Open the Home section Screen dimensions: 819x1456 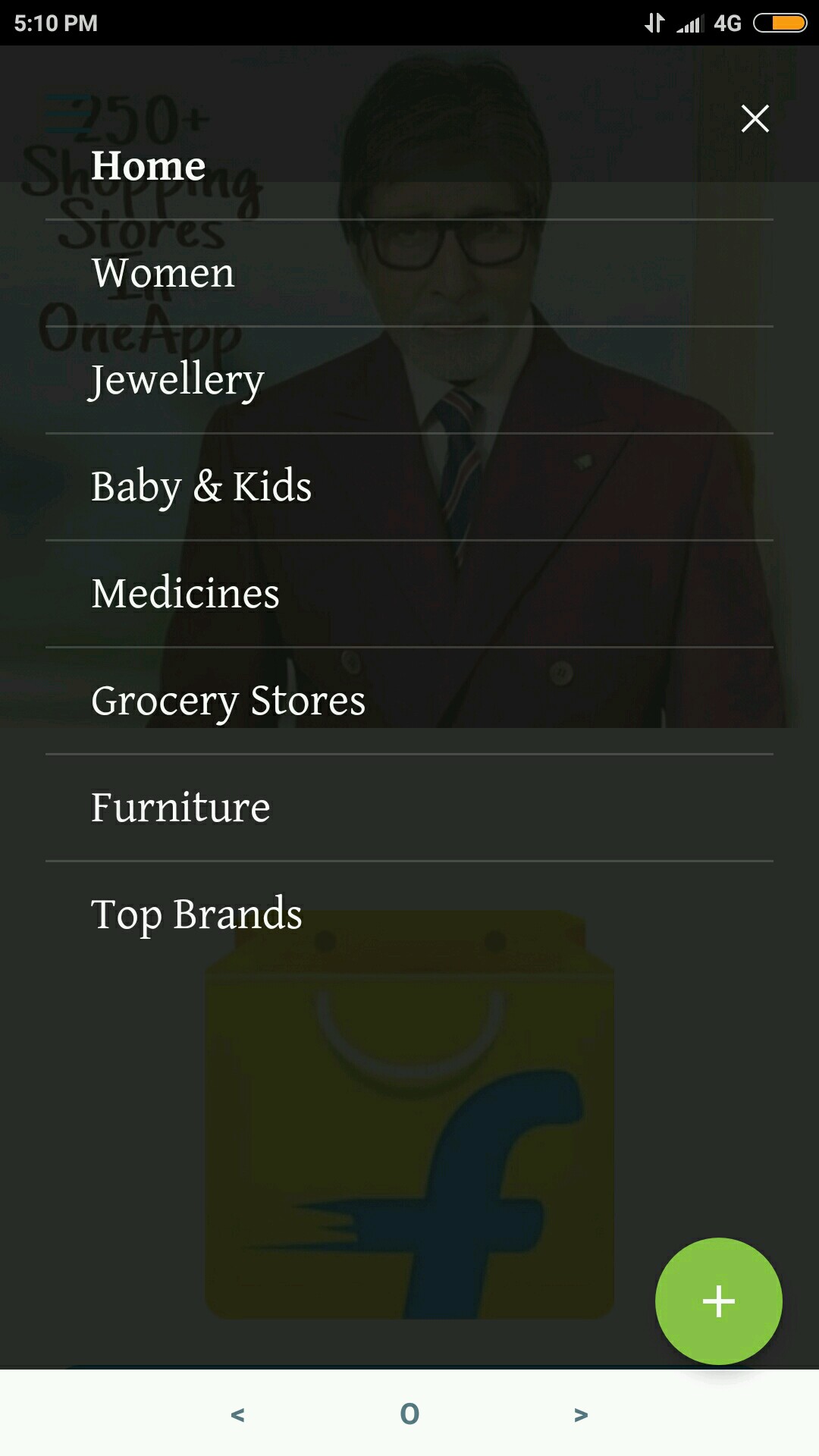148,165
